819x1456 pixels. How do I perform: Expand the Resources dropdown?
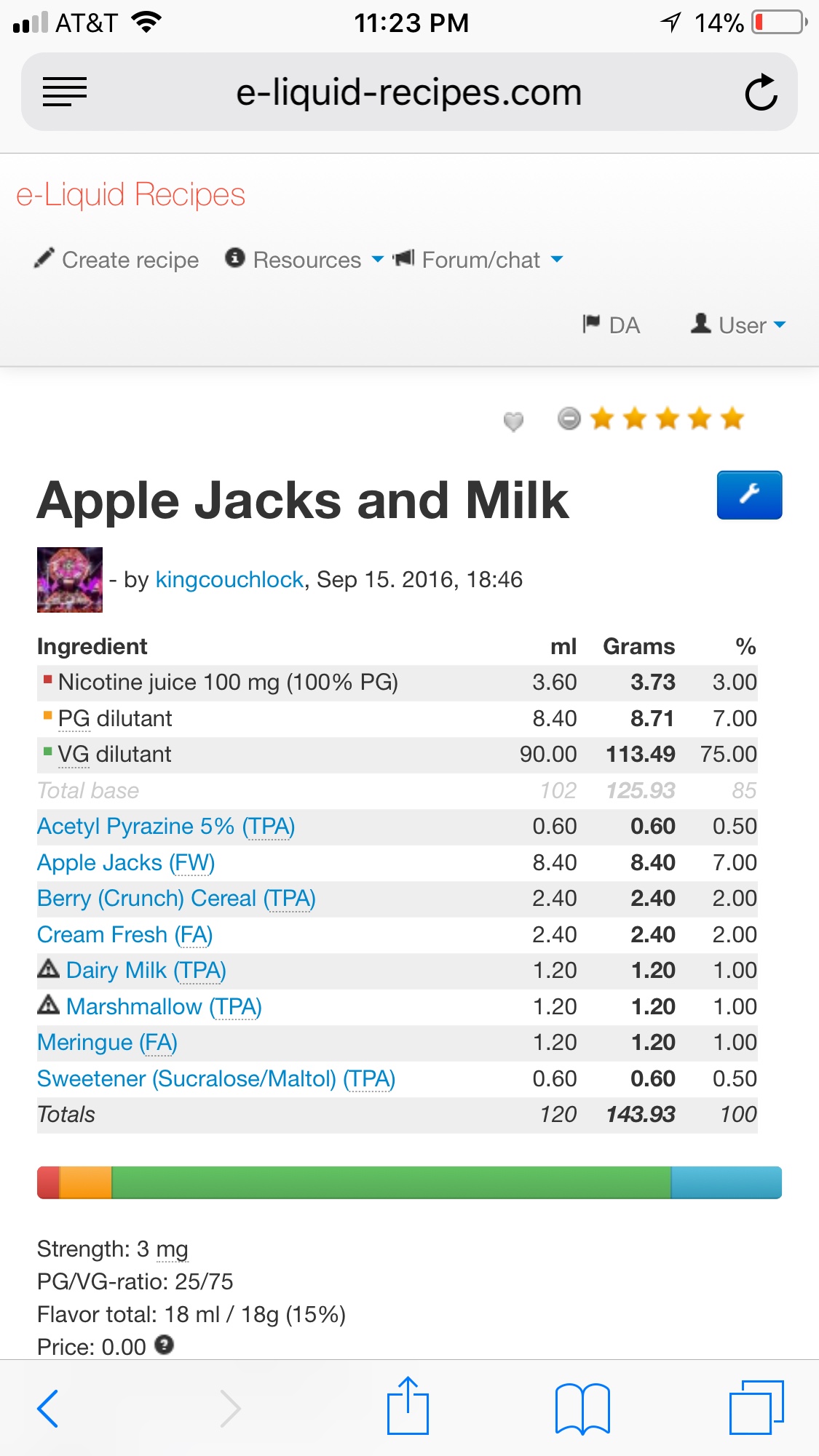(305, 260)
